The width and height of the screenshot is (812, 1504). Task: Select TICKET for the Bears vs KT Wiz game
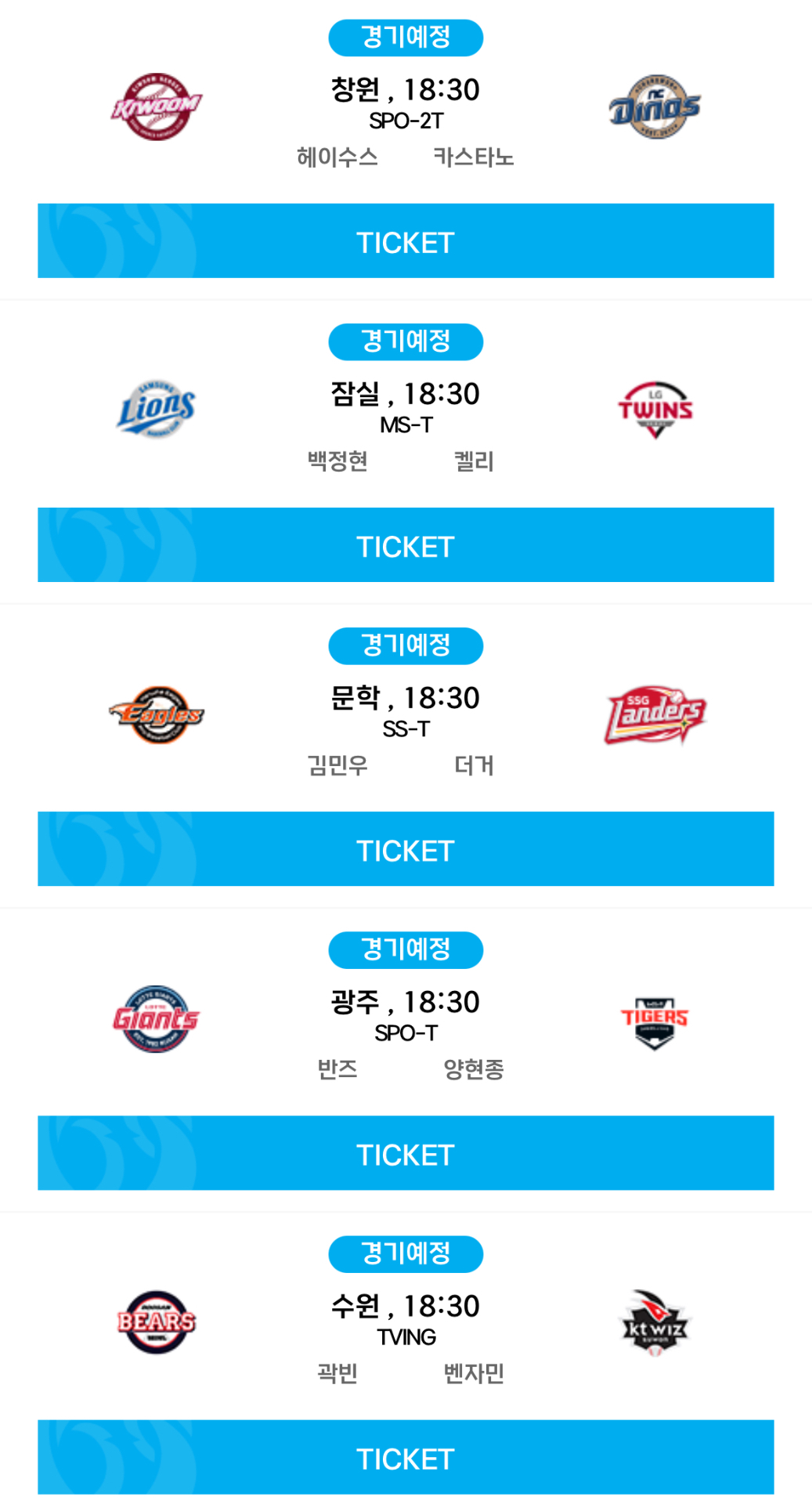click(406, 1457)
